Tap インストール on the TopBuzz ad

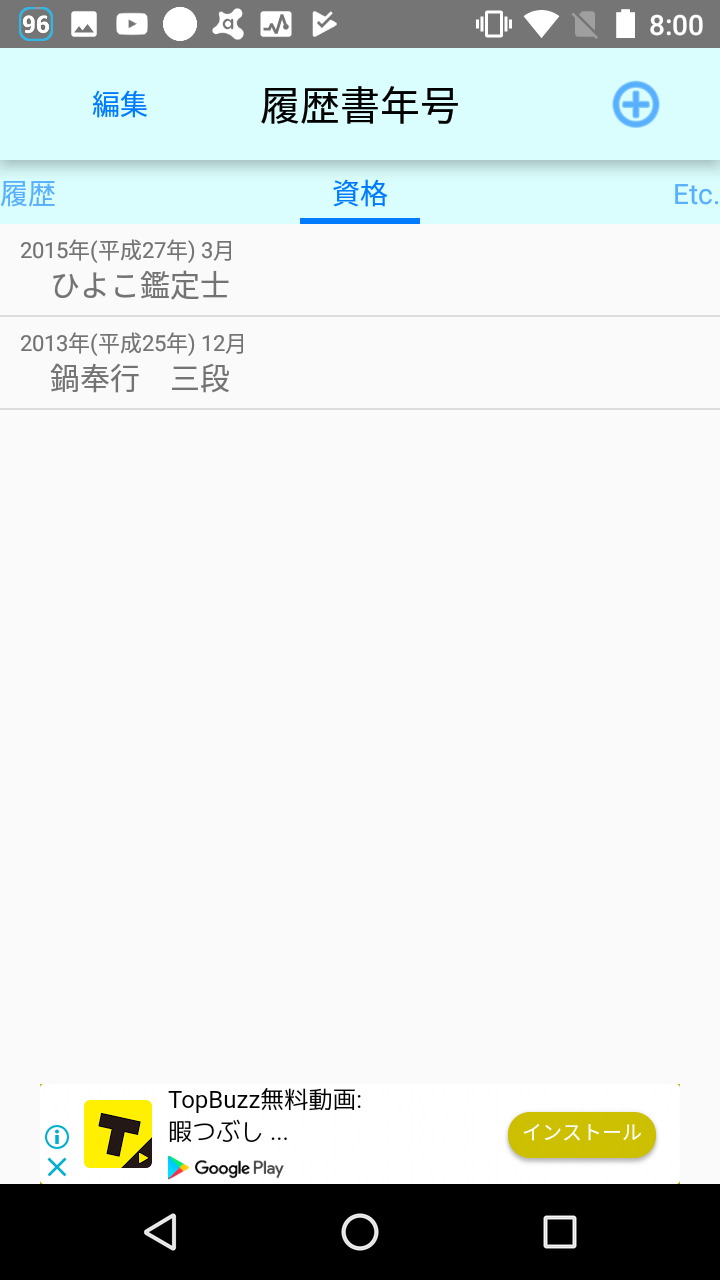(x=582, y=1134)
